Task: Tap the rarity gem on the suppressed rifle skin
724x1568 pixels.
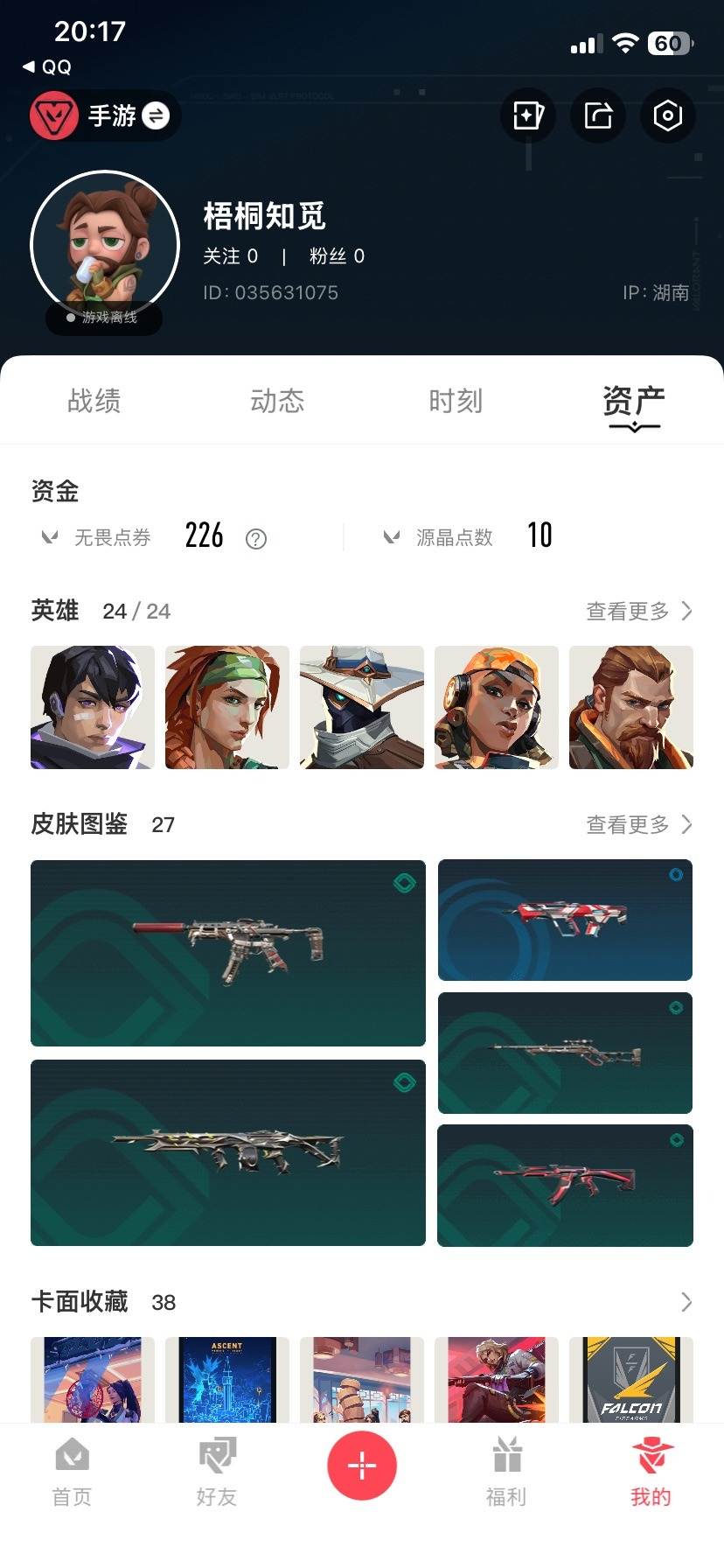Action: click(403, 883)
